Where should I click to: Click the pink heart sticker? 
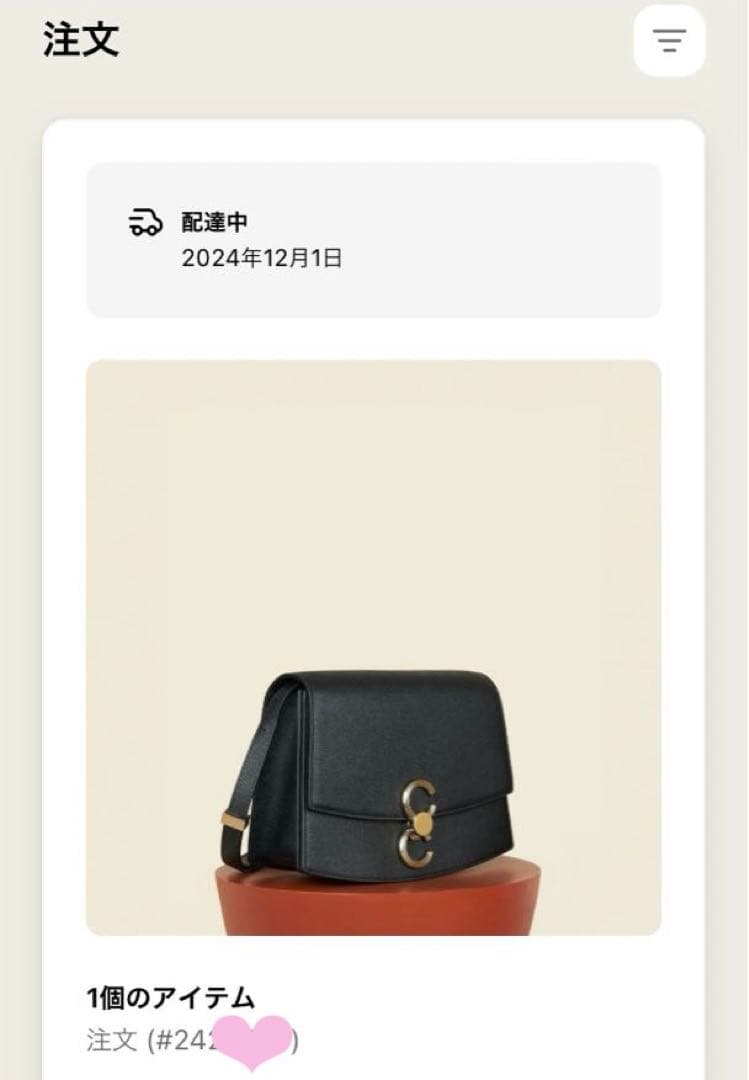click(252, 1036)
